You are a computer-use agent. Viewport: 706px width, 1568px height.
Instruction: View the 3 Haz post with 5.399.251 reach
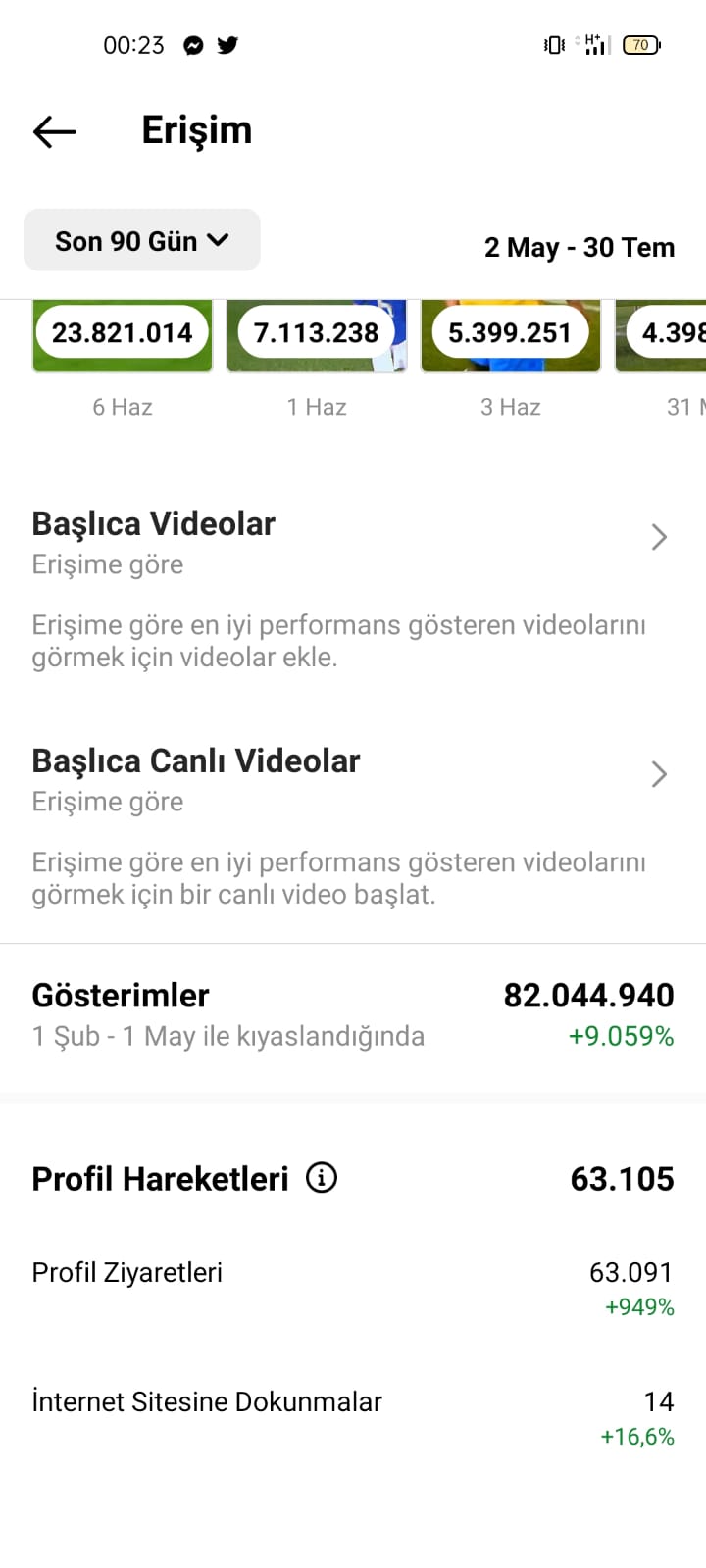[511, 336]
